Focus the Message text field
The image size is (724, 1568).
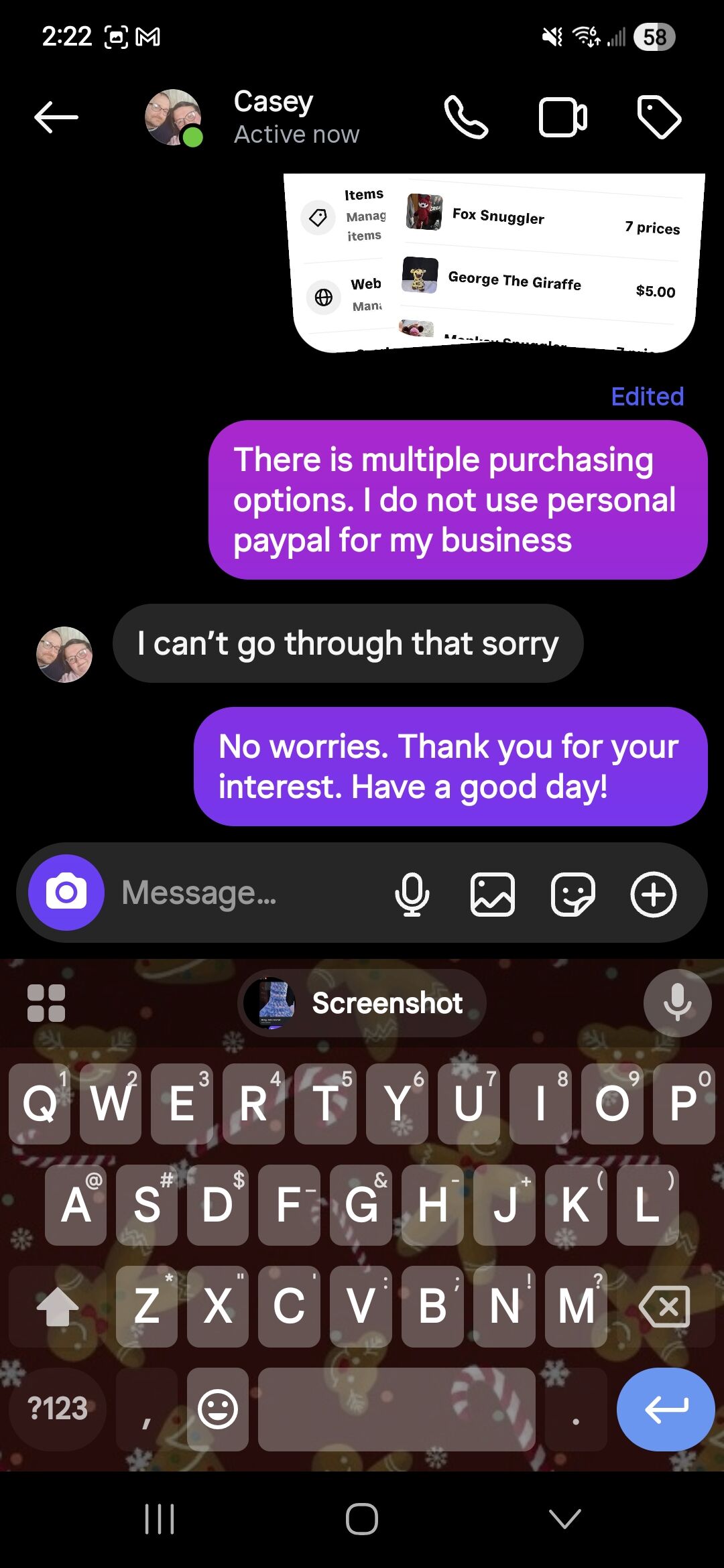click(248, 893)
